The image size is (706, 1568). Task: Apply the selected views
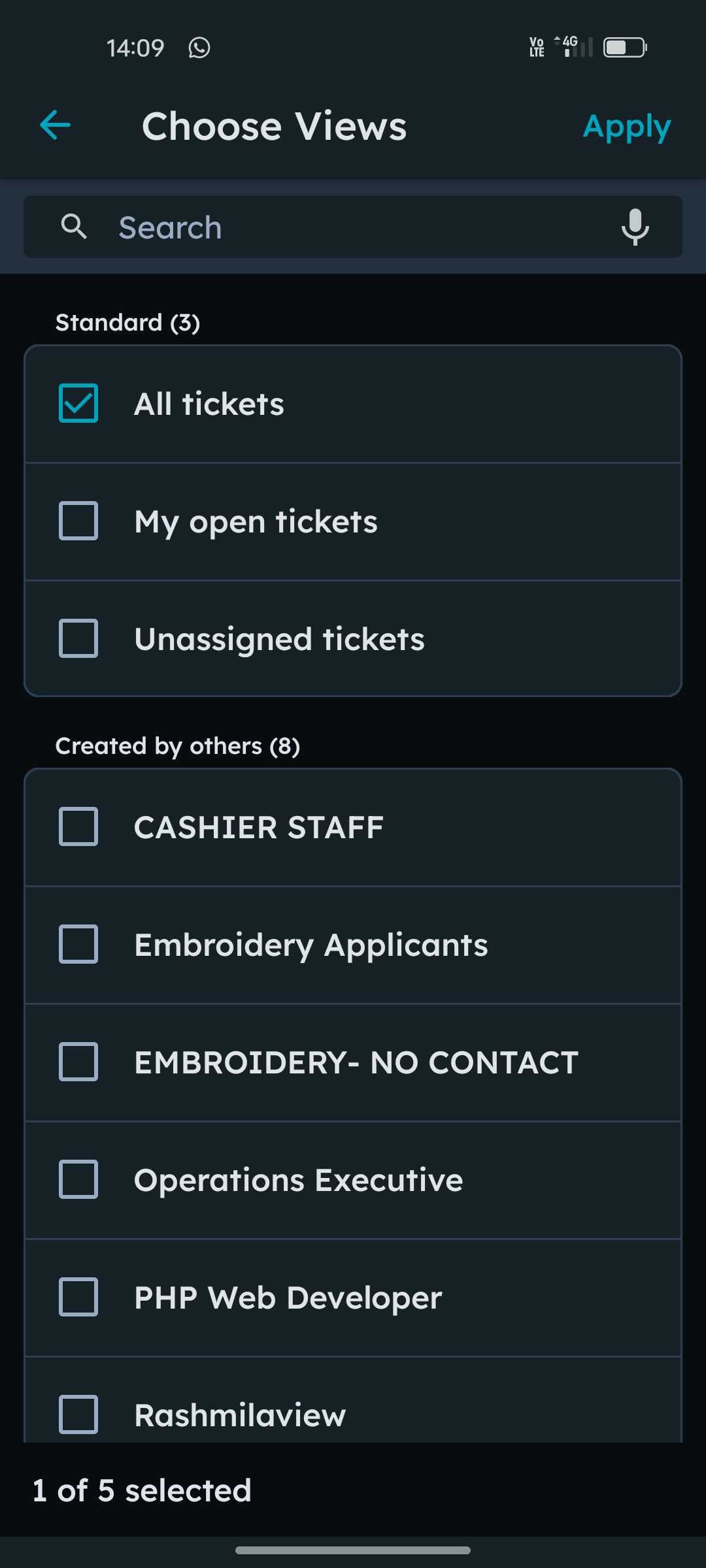(626, 127)
